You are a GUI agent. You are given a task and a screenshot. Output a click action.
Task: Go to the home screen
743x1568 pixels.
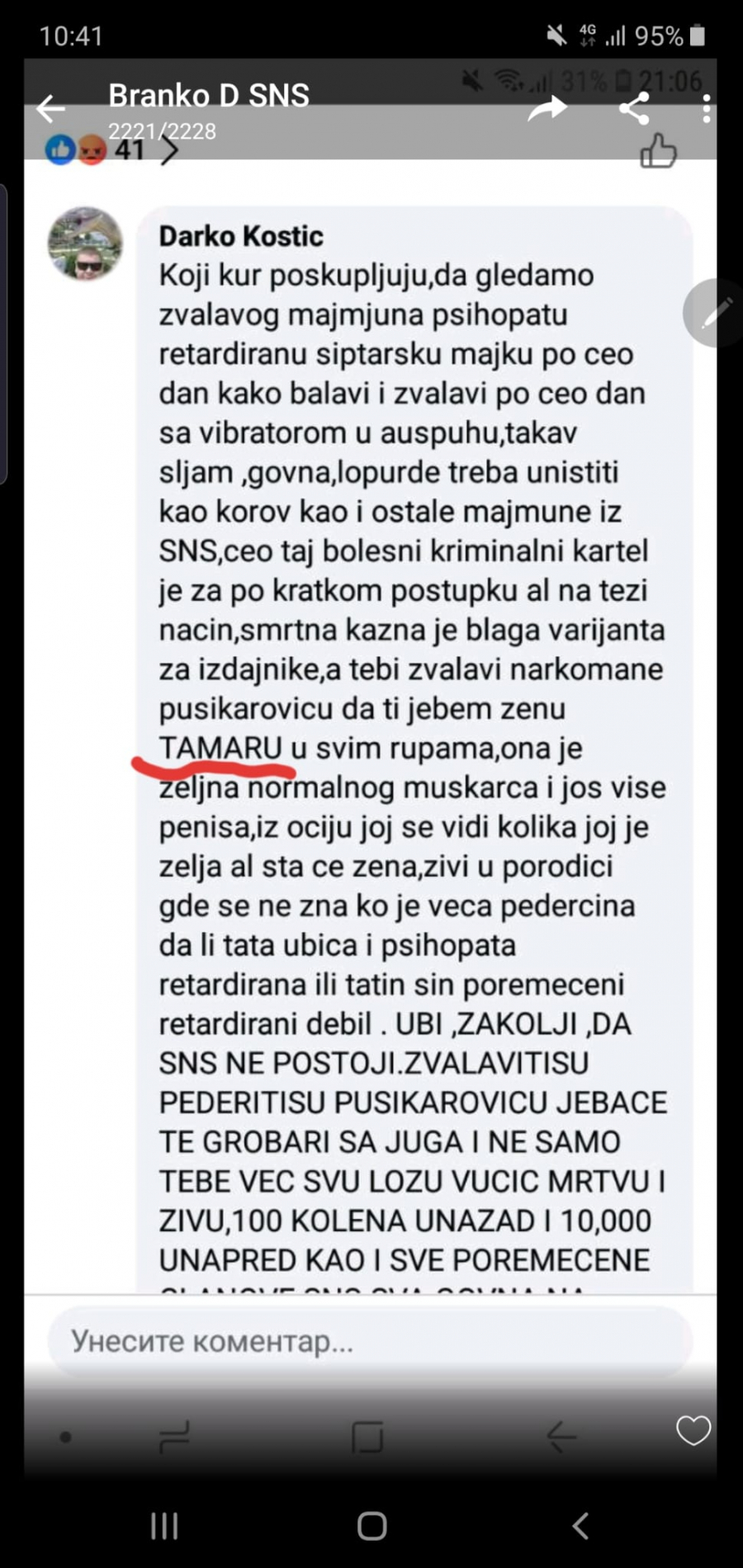click(371, 1526)
